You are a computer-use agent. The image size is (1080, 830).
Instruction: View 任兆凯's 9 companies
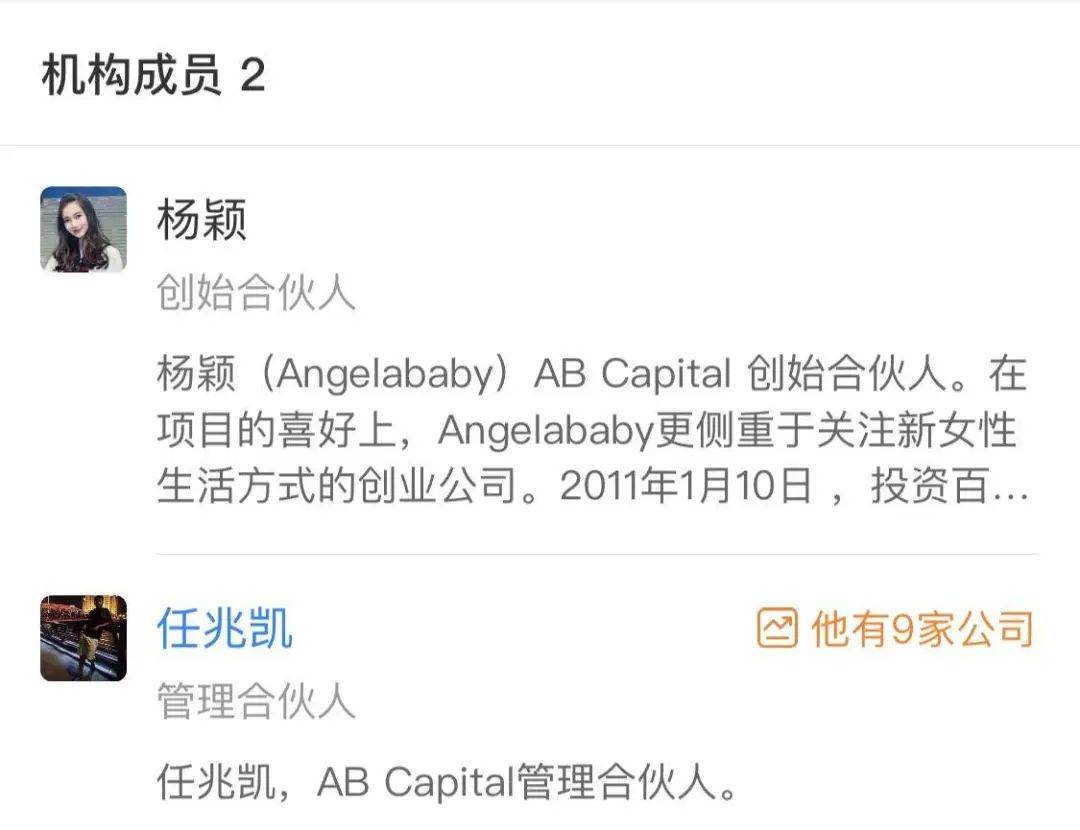click(893, 629)
